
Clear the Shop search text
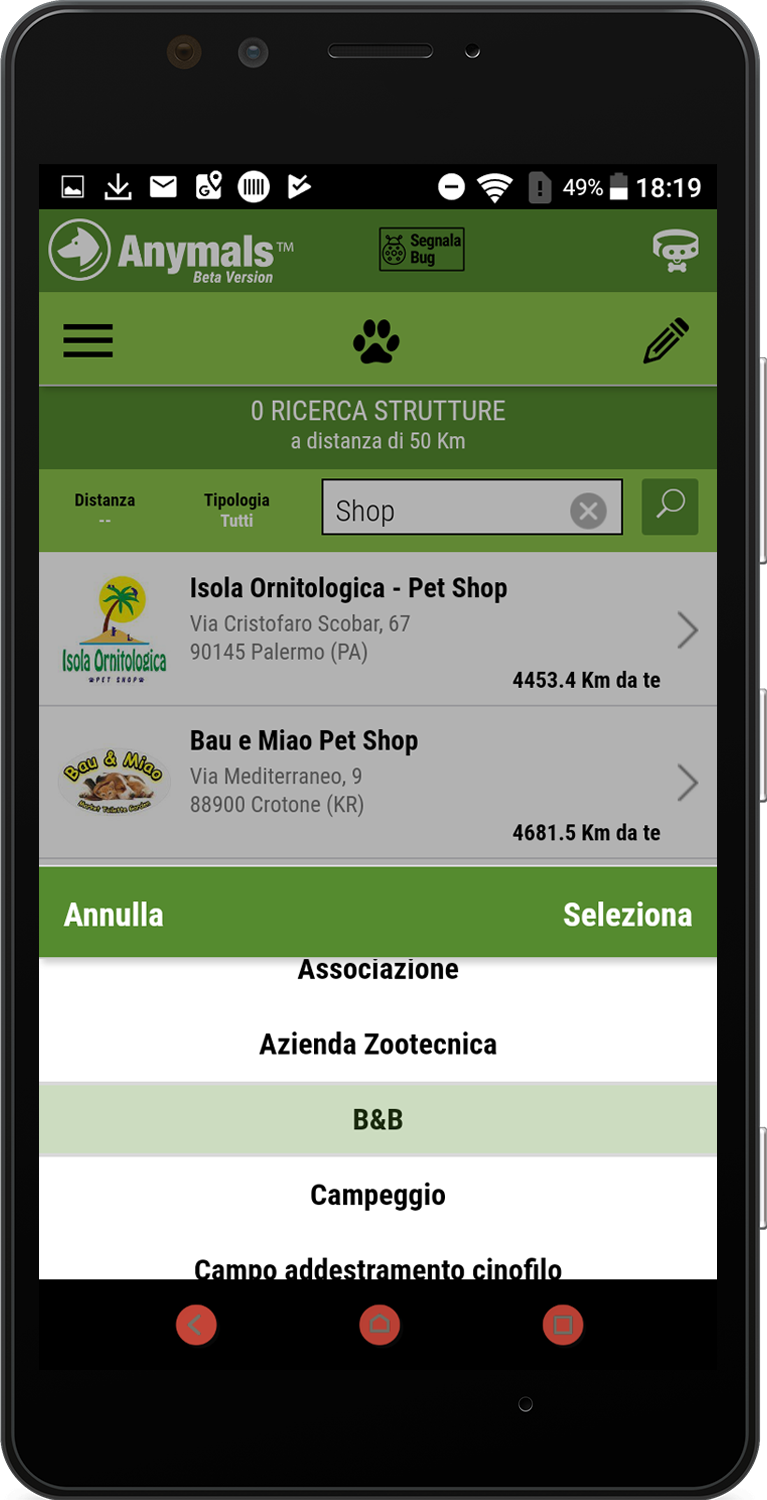click(588, 511)
